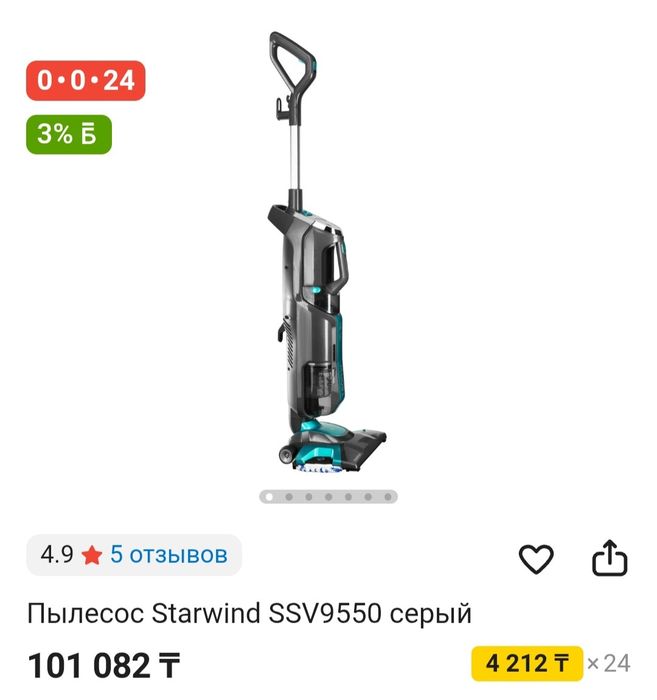Open the 5 отзывов reviews link

(x=168, y=554)
